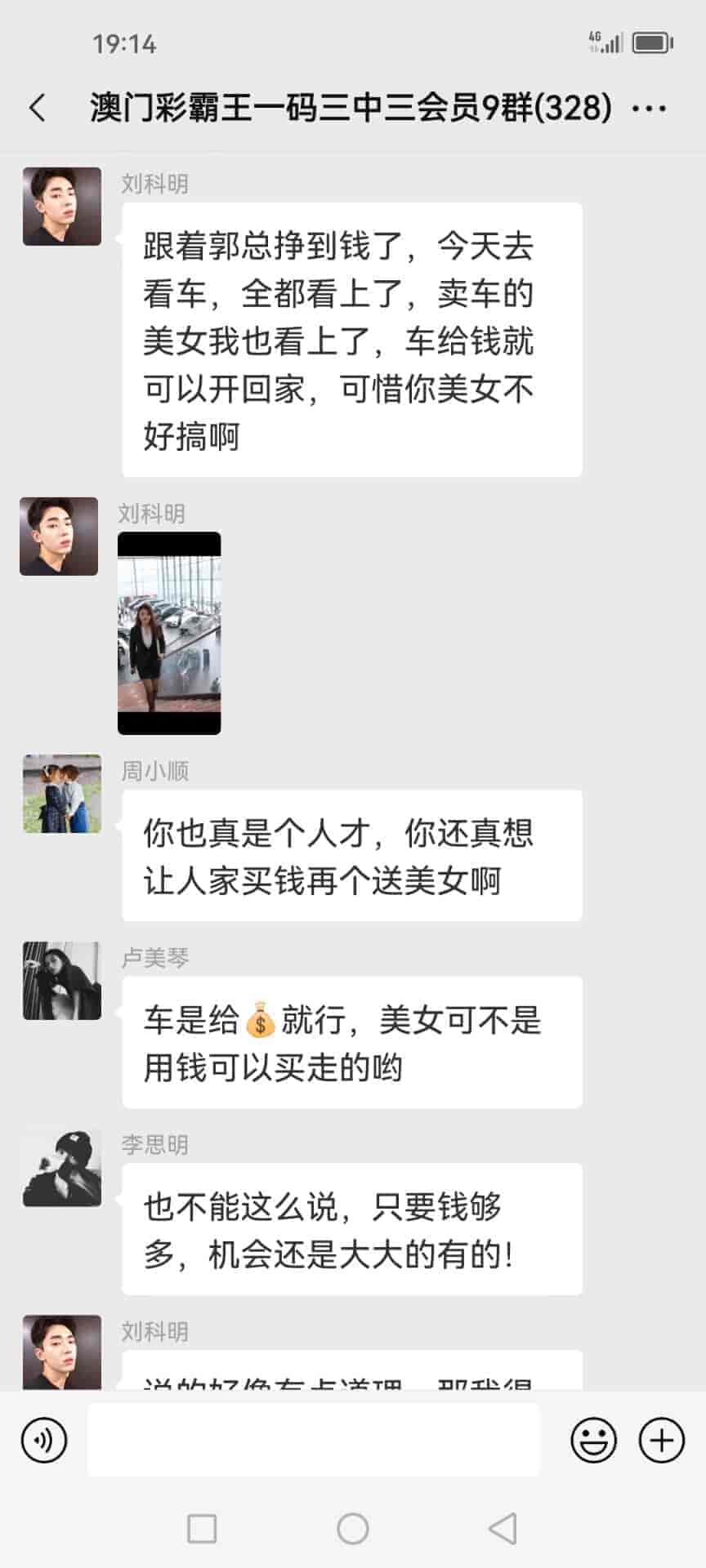Image resolution: width=706 pixels, height=1568 pixels.
Task: View 李思明's avatar profile
Action: point(62,1168)
